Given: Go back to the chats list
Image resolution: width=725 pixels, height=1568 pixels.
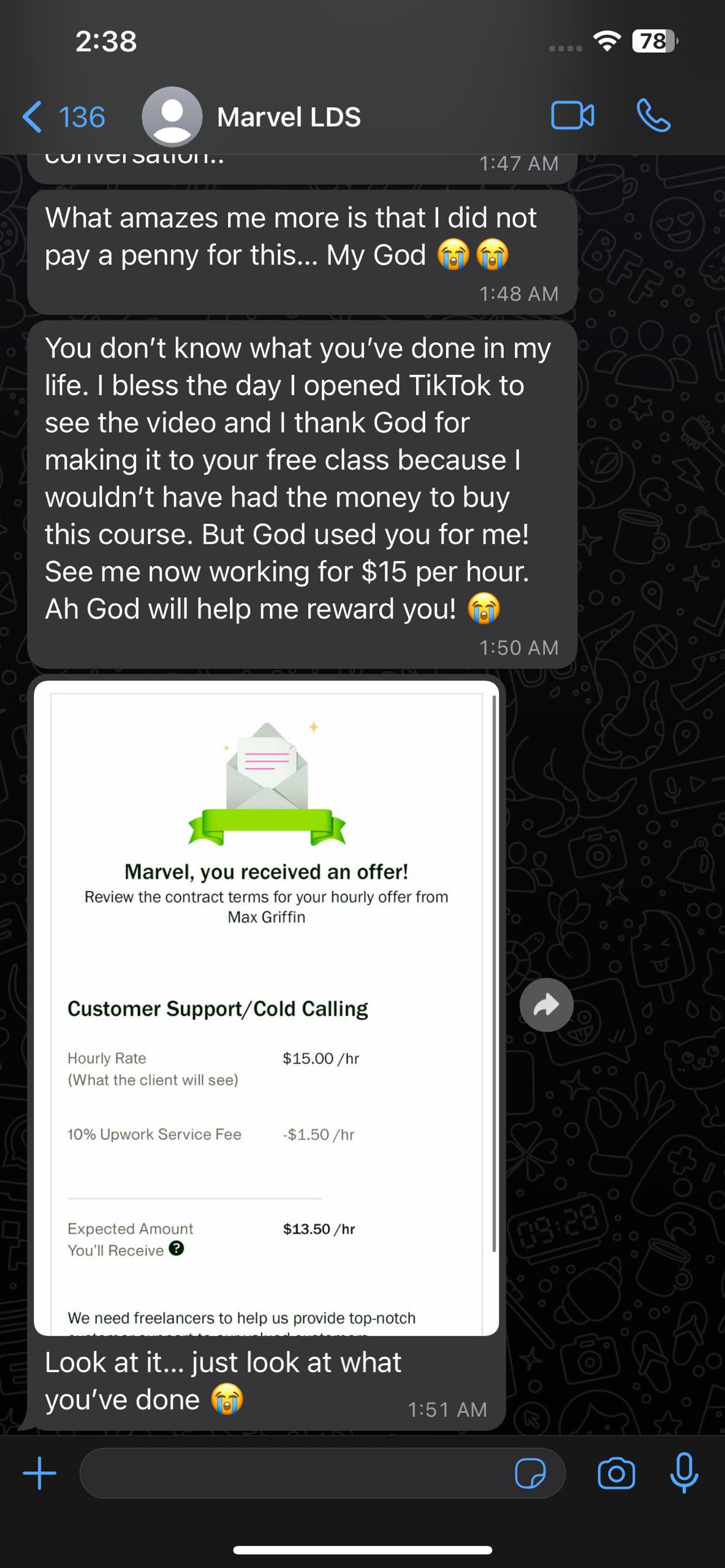Looking at the screenshot, I should coord(61,116).
